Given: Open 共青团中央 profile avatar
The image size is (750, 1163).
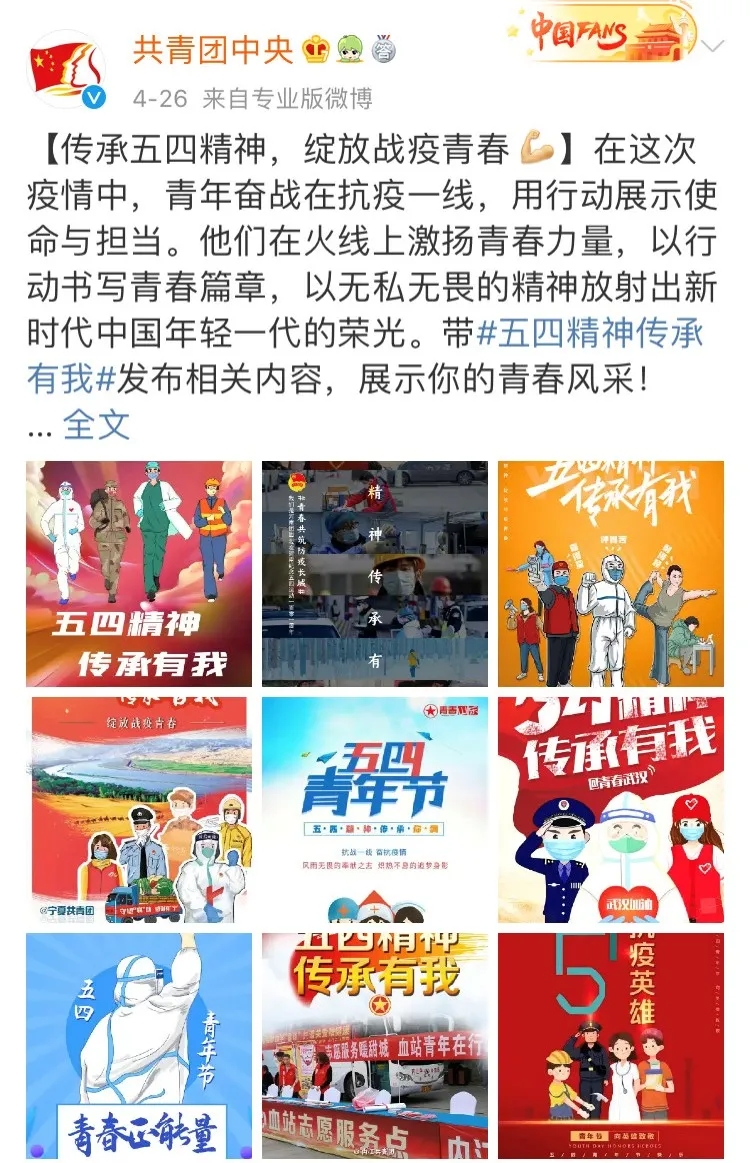Looking at the screenshot, I should point(66,69).
